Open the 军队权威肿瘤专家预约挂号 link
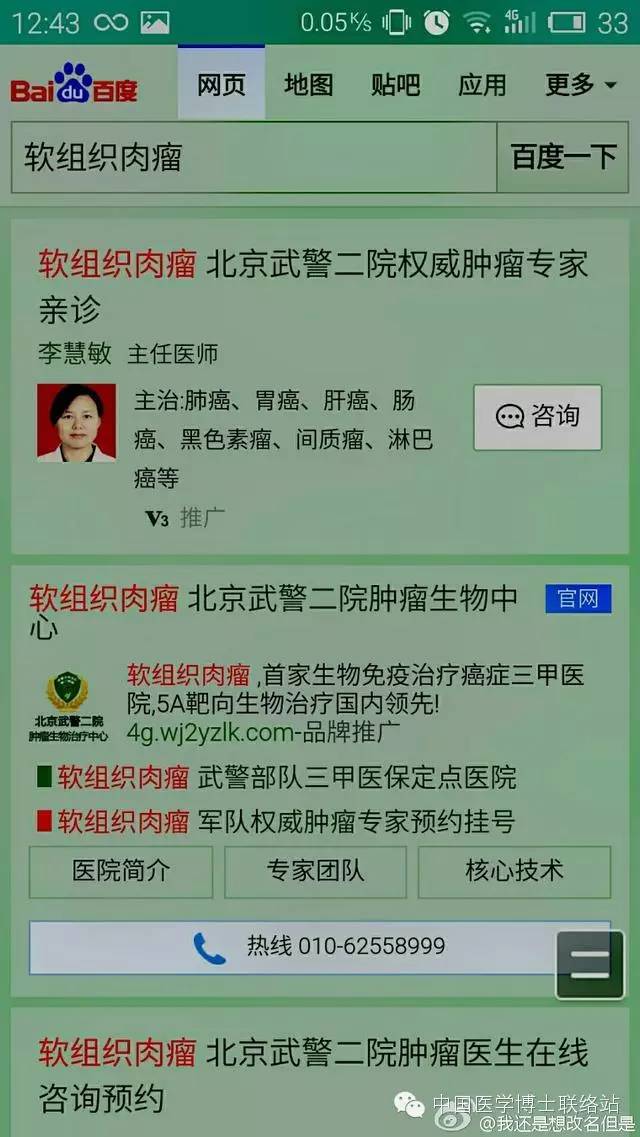Screen dimensions: 640x1137 coord(286,822)
